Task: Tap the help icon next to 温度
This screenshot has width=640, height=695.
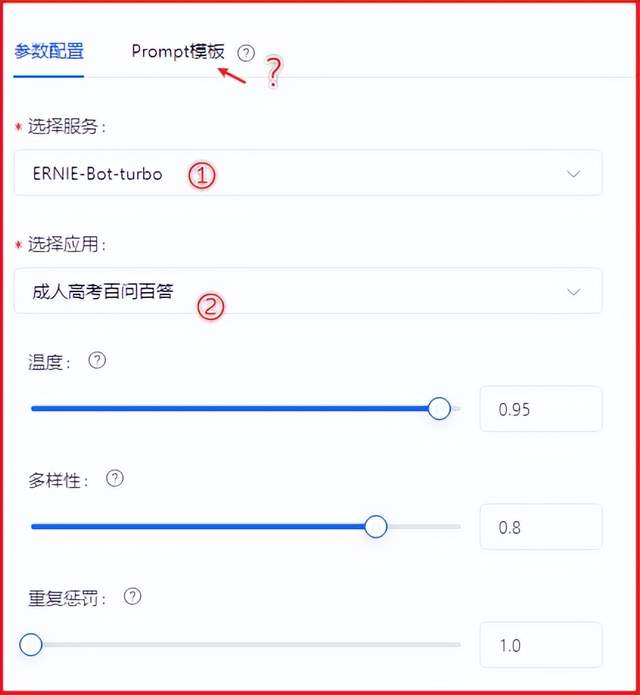Action: click(97, 360)
